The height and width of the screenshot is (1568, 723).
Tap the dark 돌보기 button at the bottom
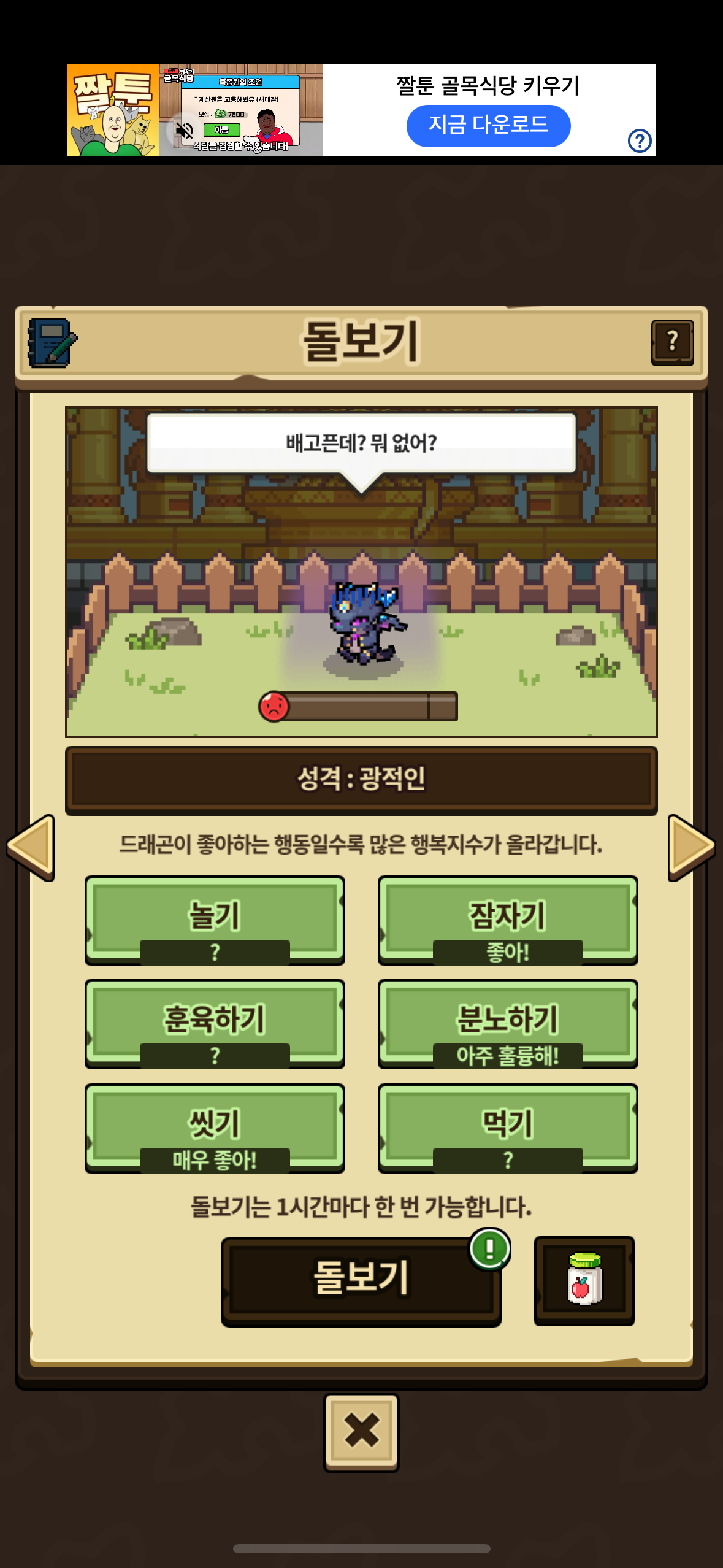[361, 1281]
